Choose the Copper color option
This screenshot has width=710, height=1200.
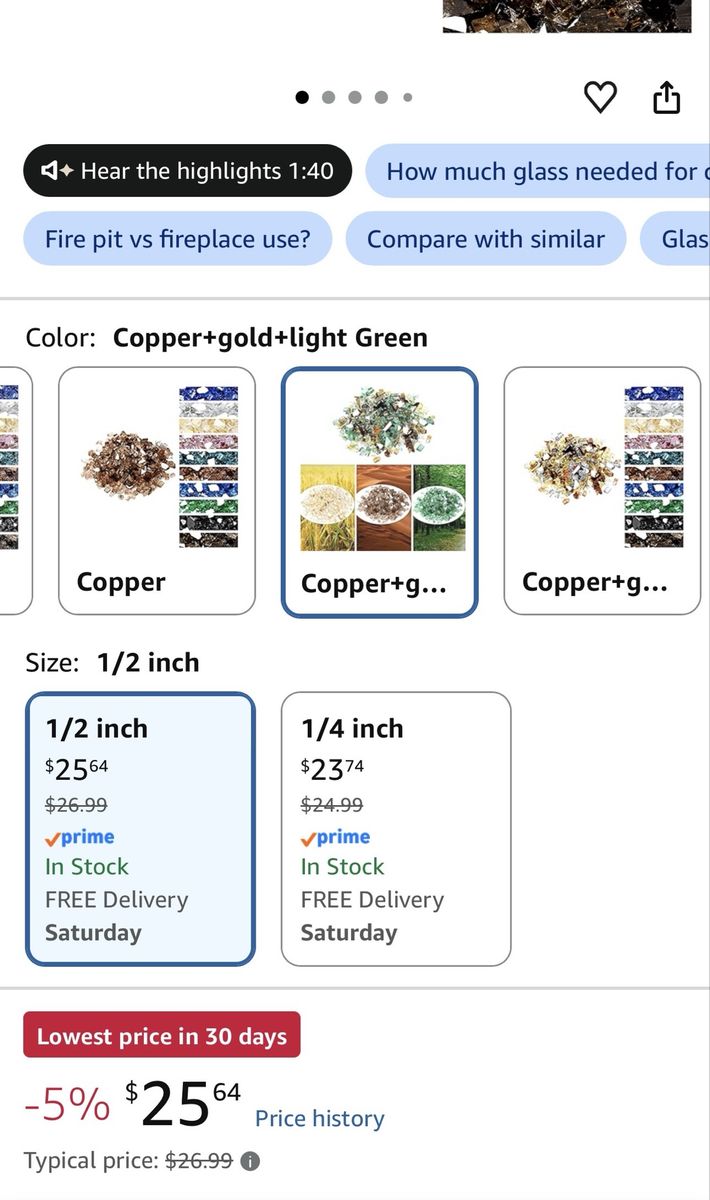157,491
